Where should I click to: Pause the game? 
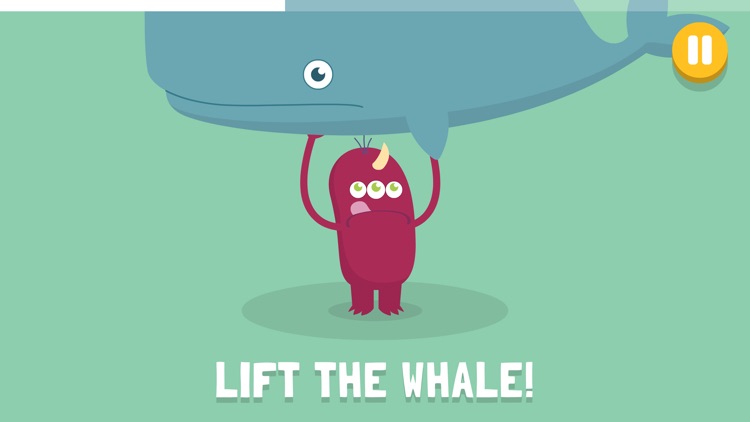[x=699, y=50]
